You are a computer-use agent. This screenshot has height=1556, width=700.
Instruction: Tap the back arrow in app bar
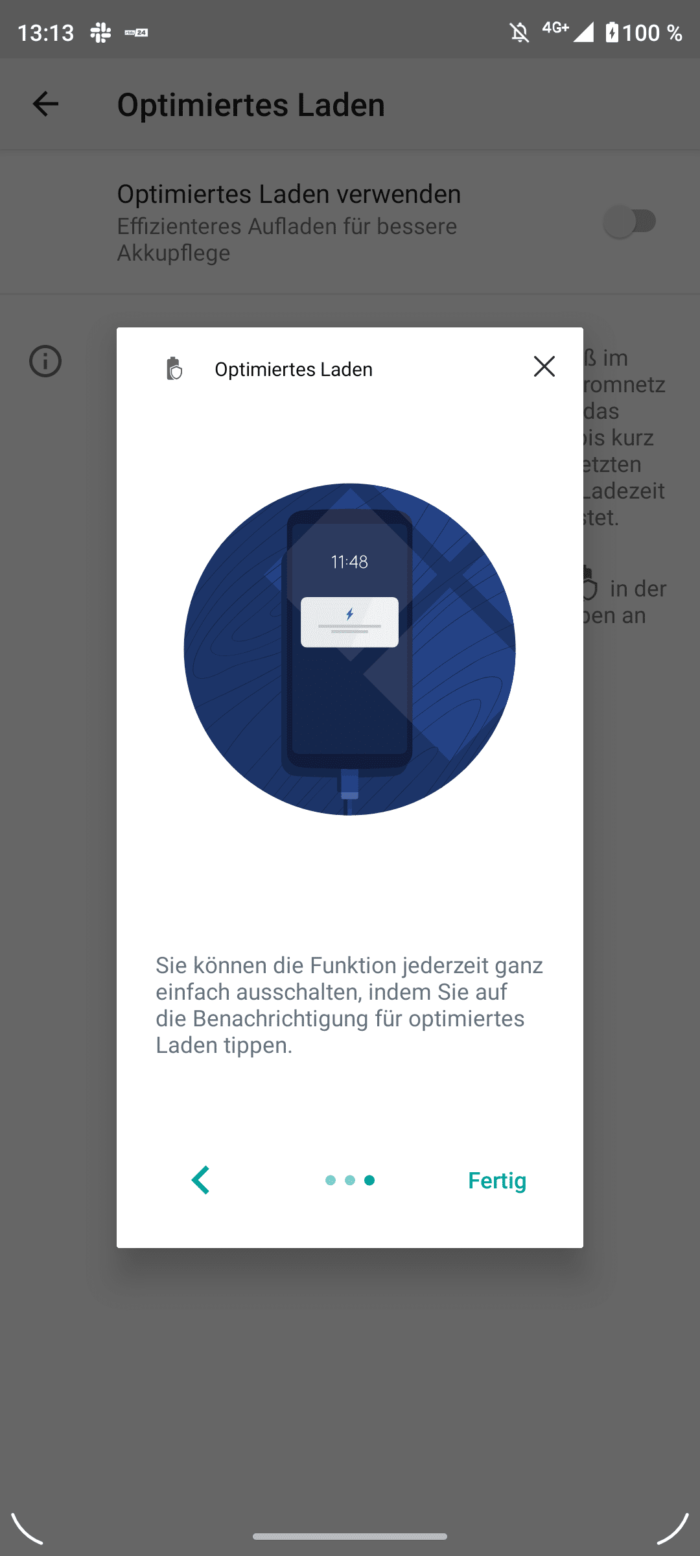[45, 104]
